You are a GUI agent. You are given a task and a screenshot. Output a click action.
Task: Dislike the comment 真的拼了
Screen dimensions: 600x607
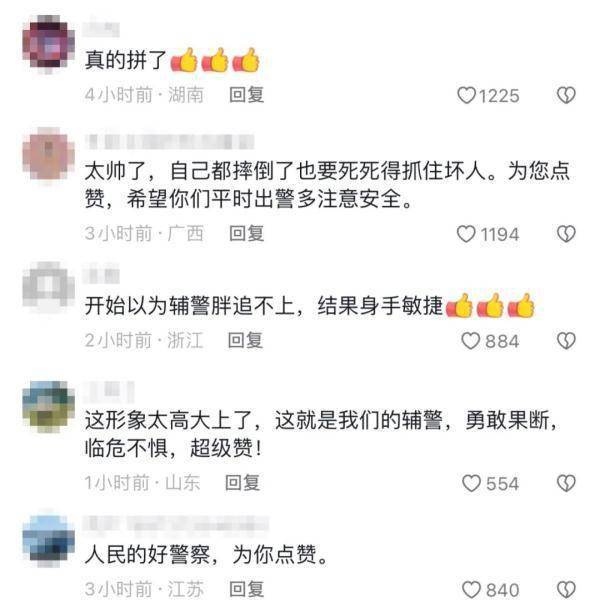click(x=566, y=96)
